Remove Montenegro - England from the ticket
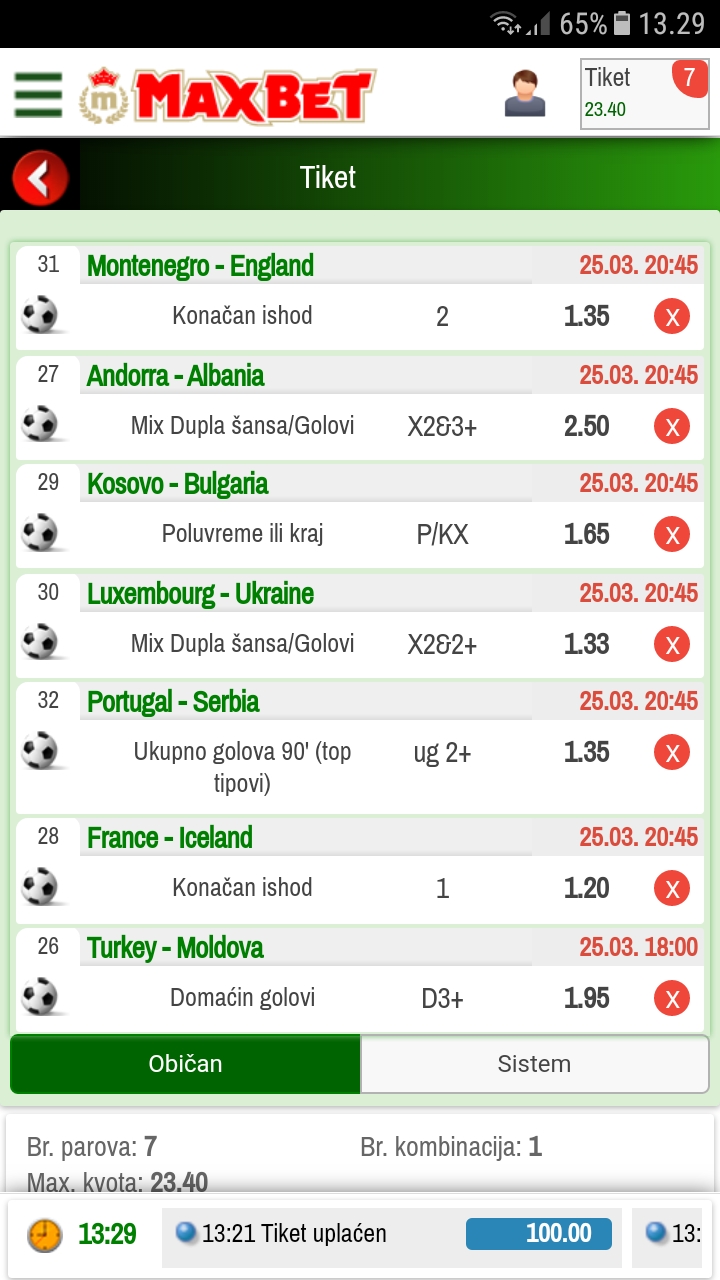720x1280 pixels. (x=672, y=317)
